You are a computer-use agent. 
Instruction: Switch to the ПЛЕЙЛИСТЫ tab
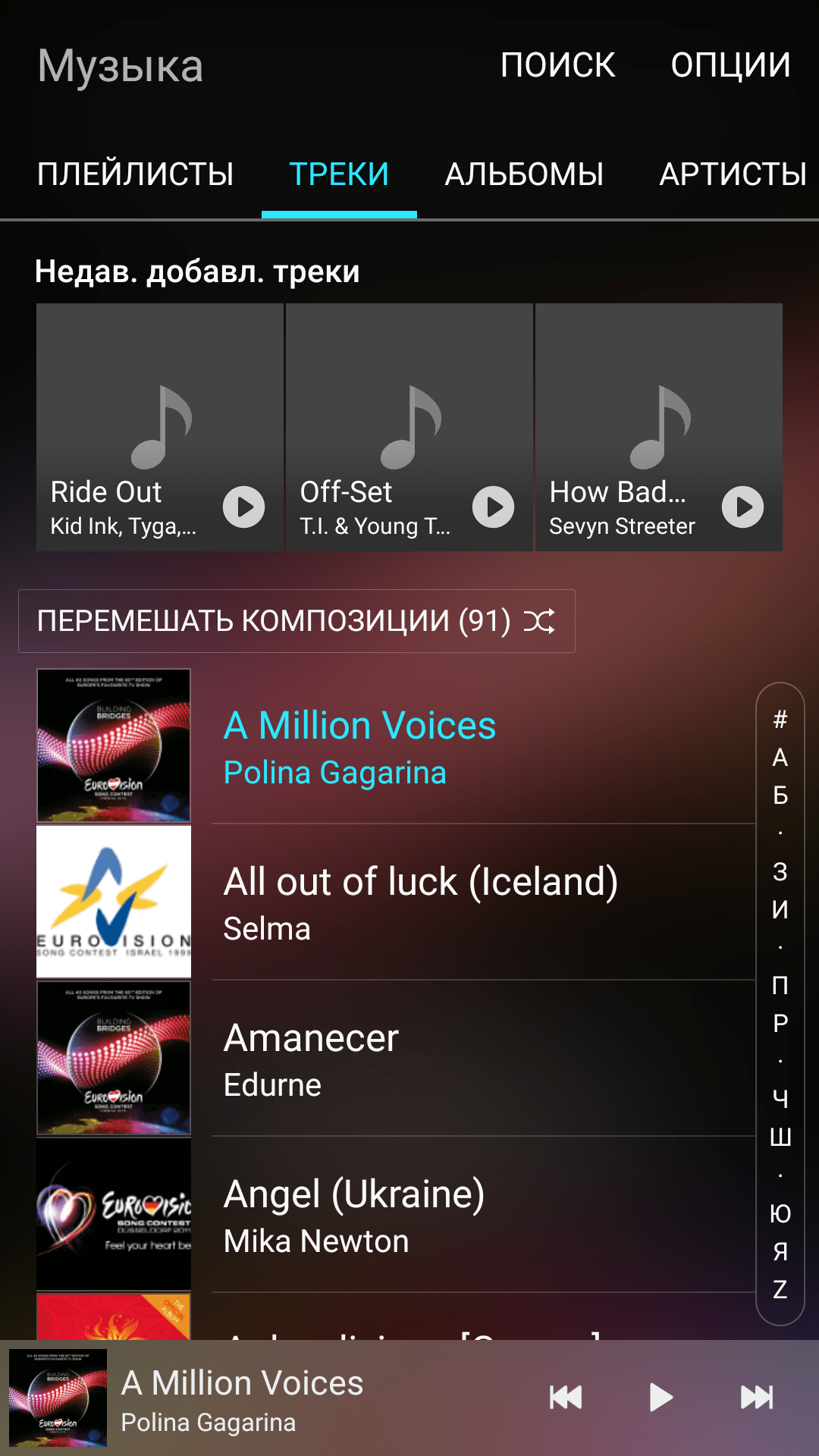tap(135, 174)
